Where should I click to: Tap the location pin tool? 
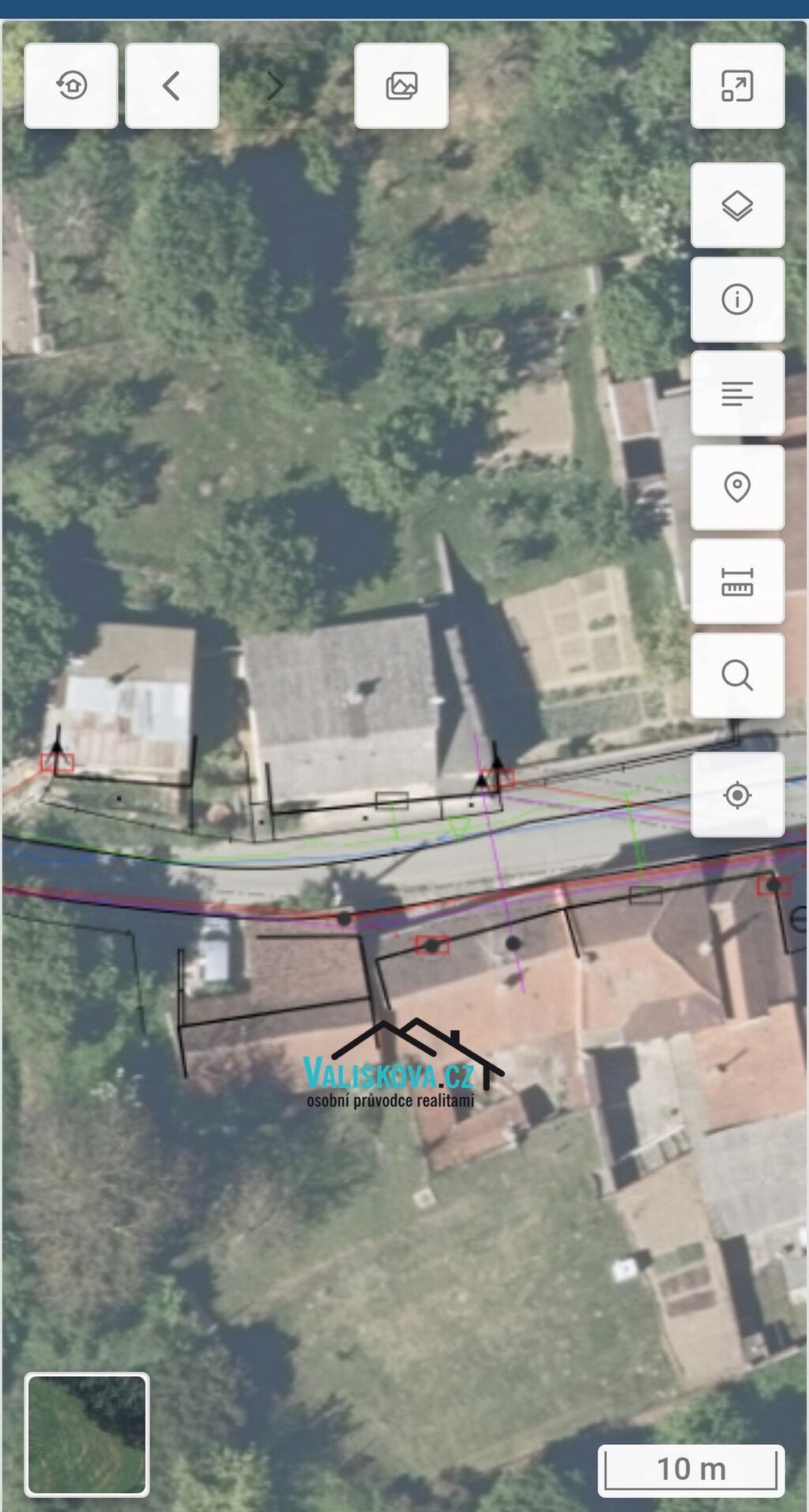(737, 487)
